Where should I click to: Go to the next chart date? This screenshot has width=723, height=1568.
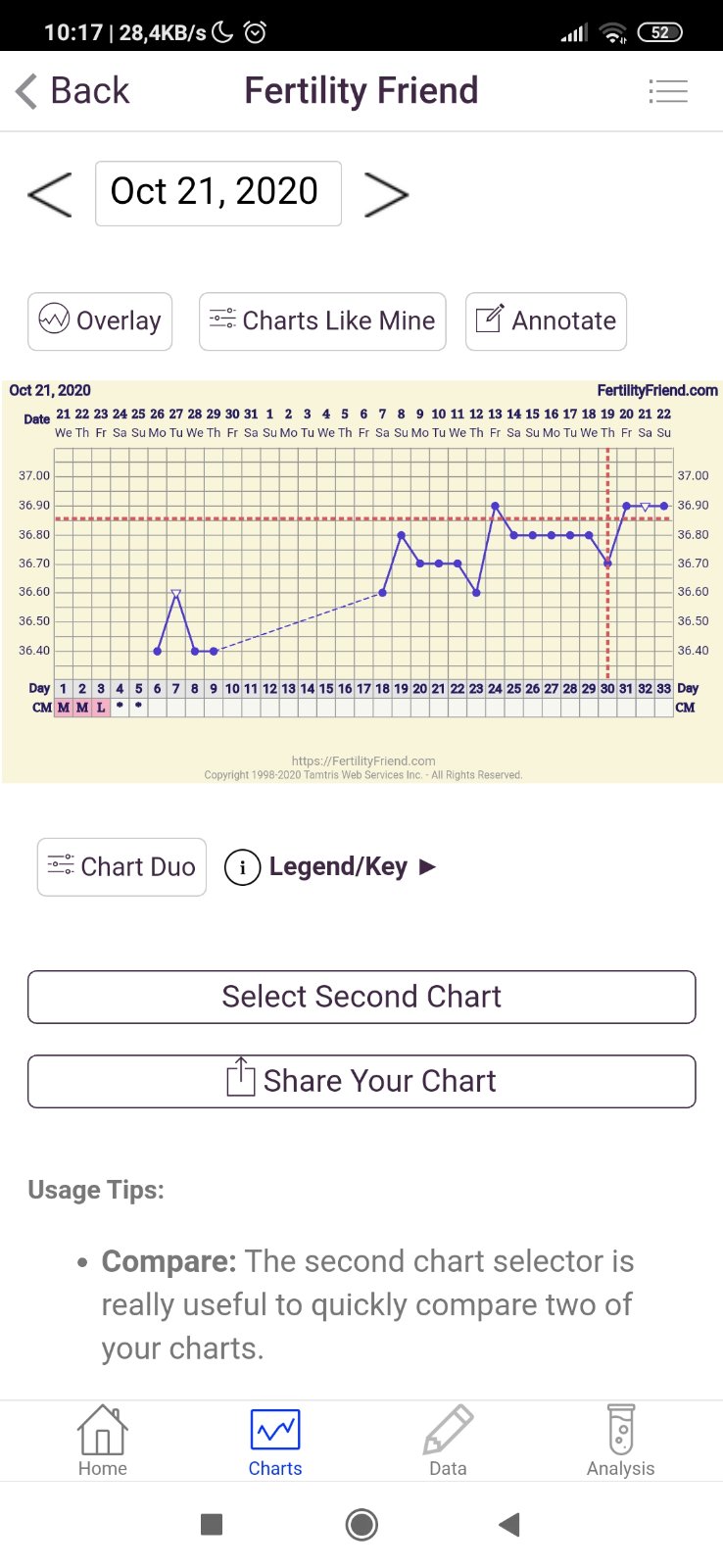[x=386, y=194]
